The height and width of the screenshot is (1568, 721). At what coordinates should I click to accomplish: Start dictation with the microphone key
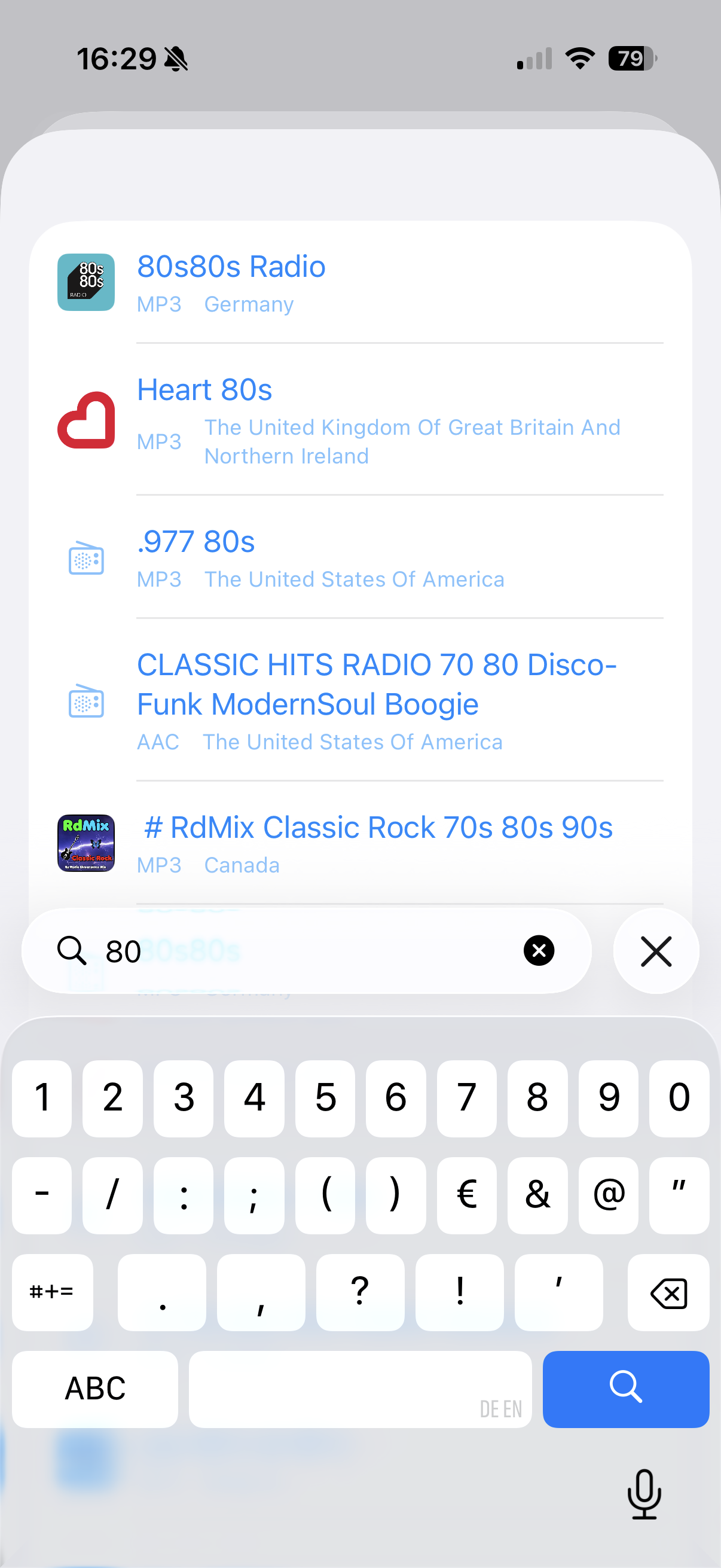644,1494
